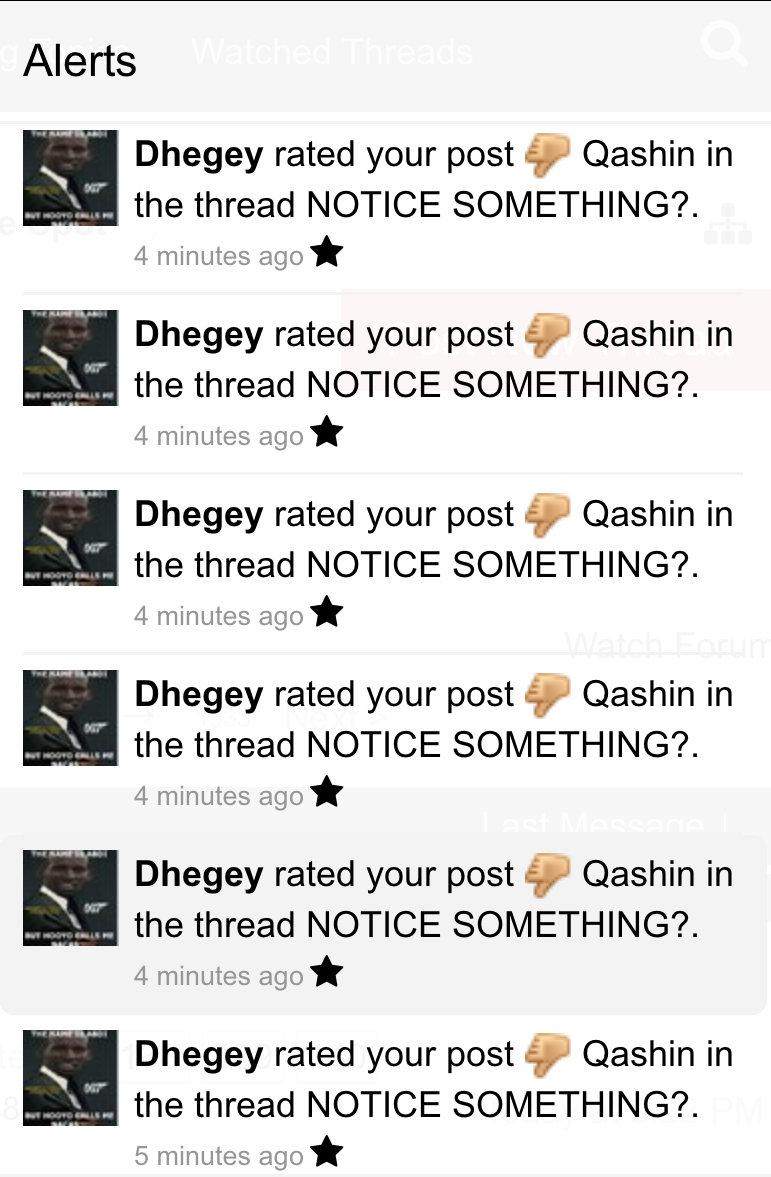Open the search magnifier icon
Viewport: 771px width, 1177px height.
click(x=724, y=45)
